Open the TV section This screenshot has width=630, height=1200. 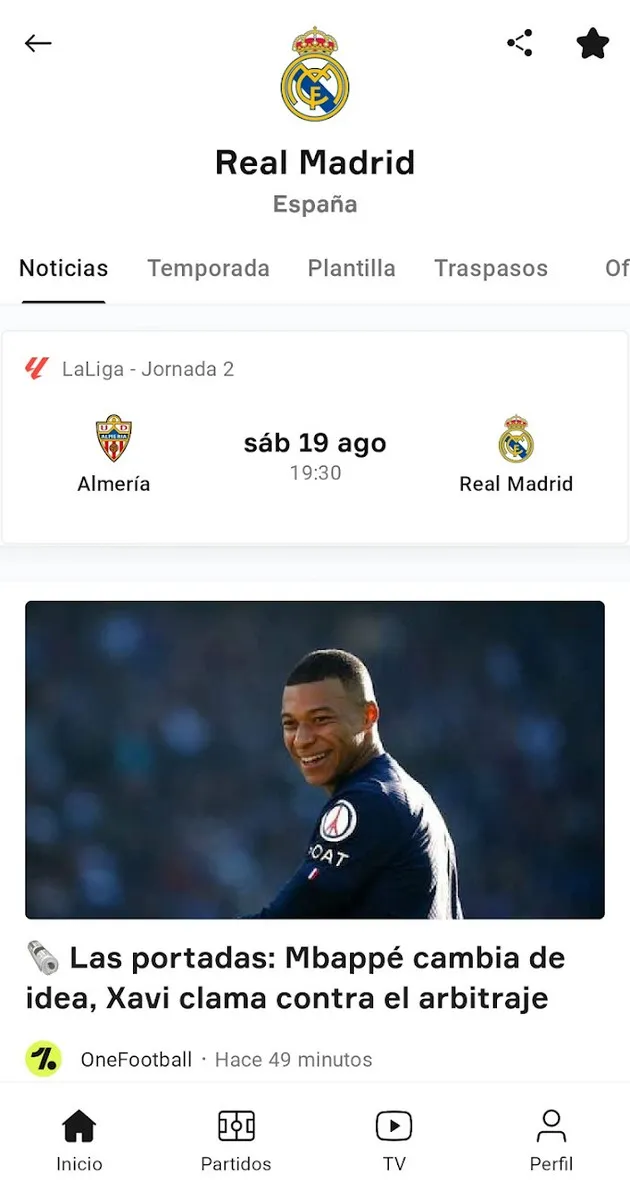point(394,1140)
